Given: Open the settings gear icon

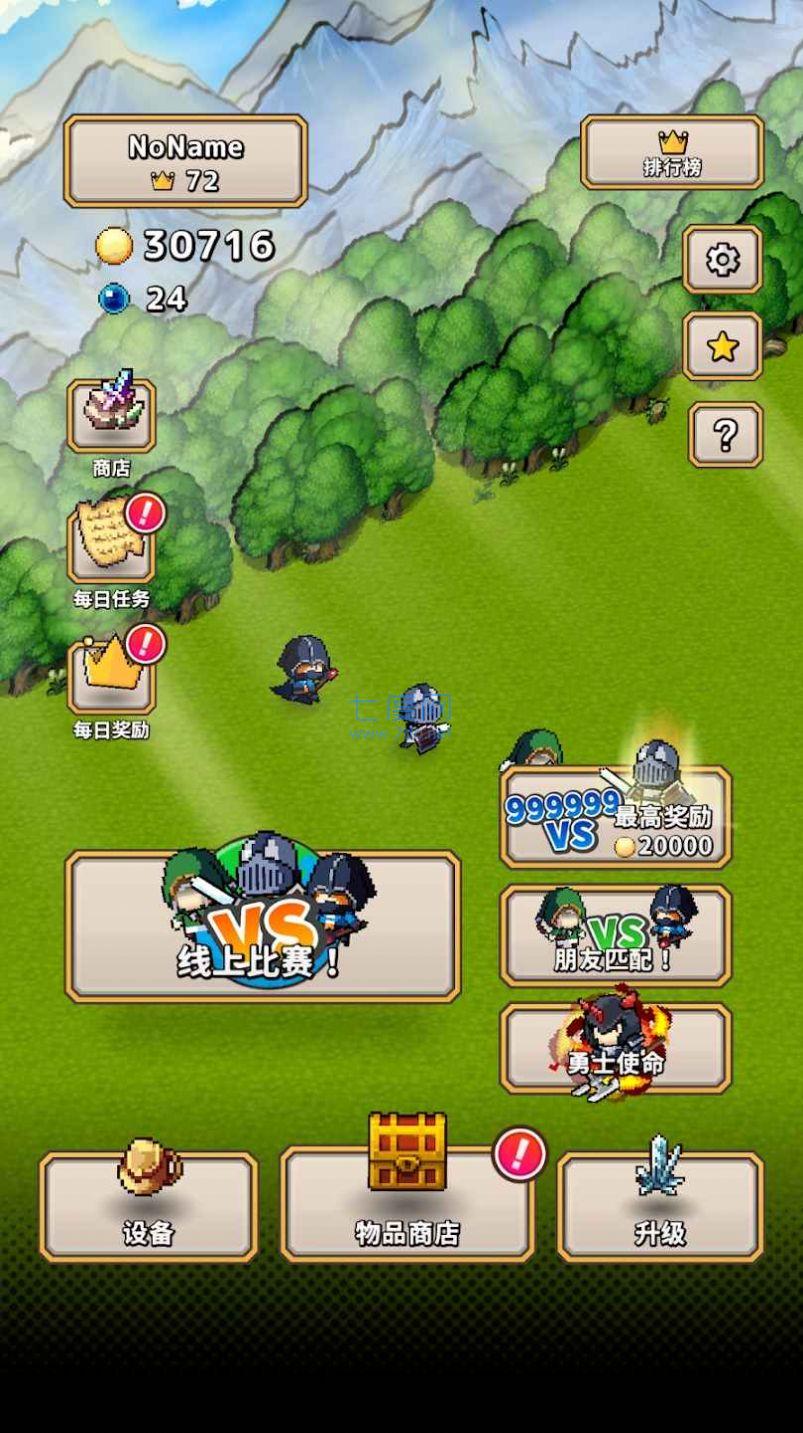Looking at the screenshot, I should point(722,260).
